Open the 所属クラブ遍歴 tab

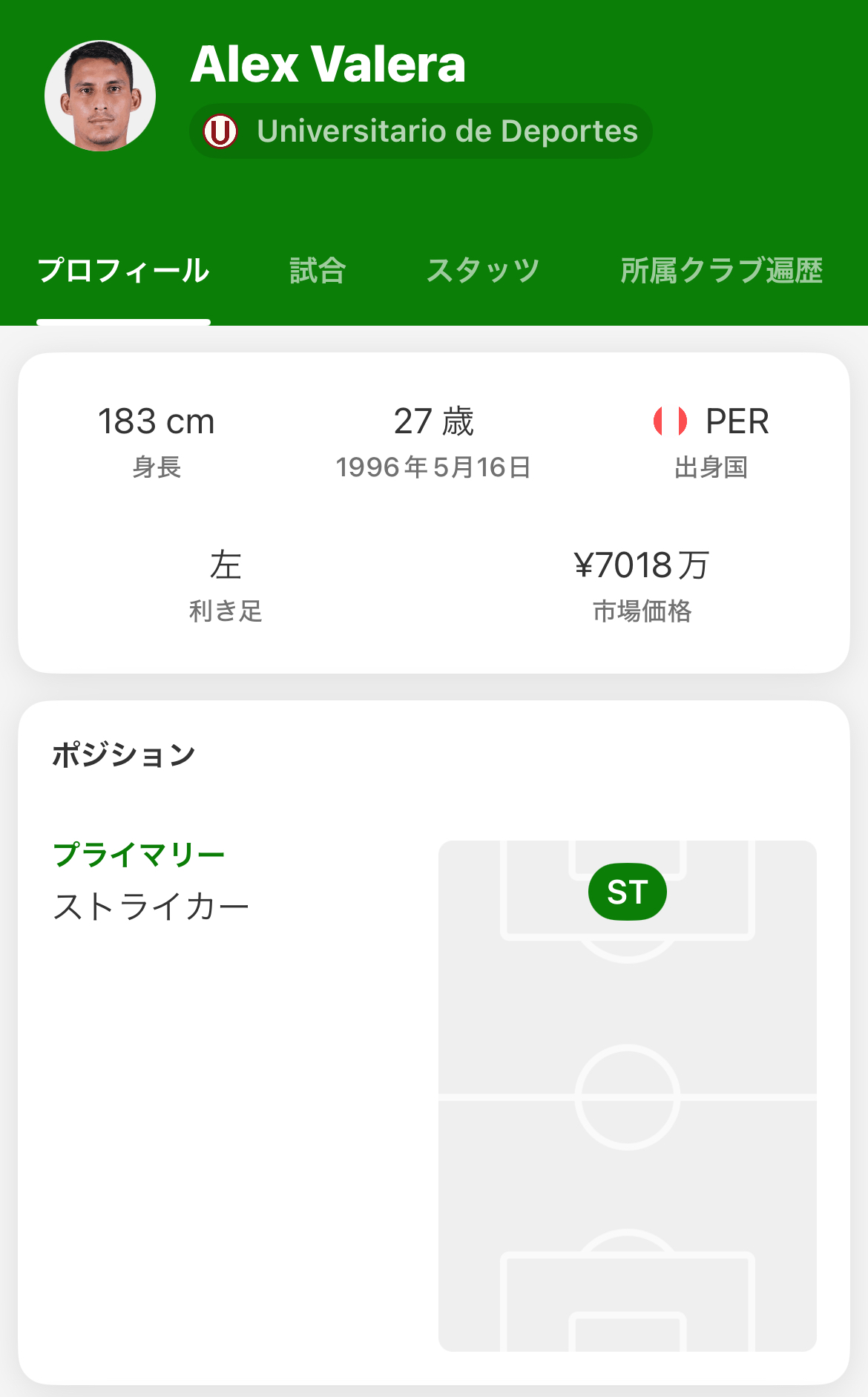[722, 271]
